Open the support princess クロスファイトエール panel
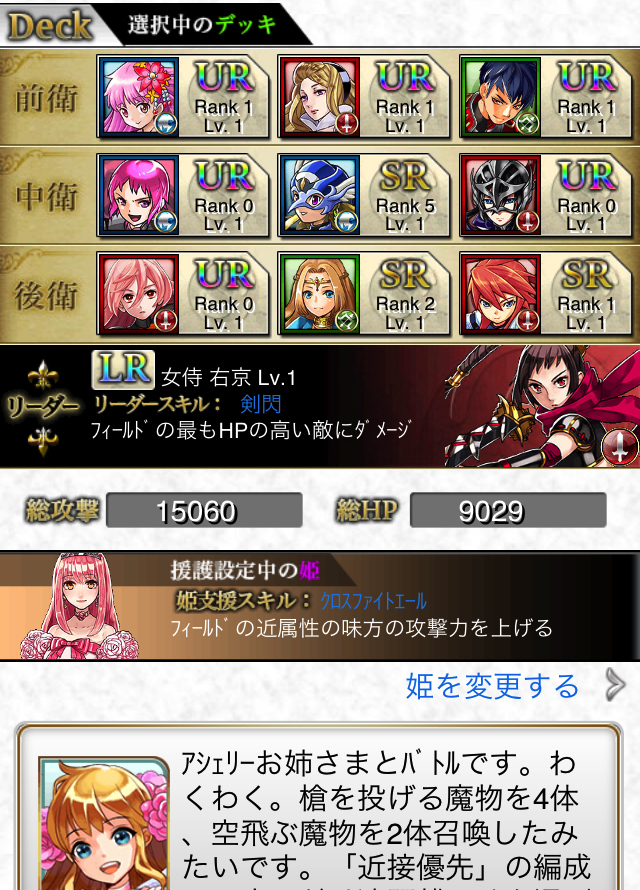640x890 pixels. [x=320, y=606]
